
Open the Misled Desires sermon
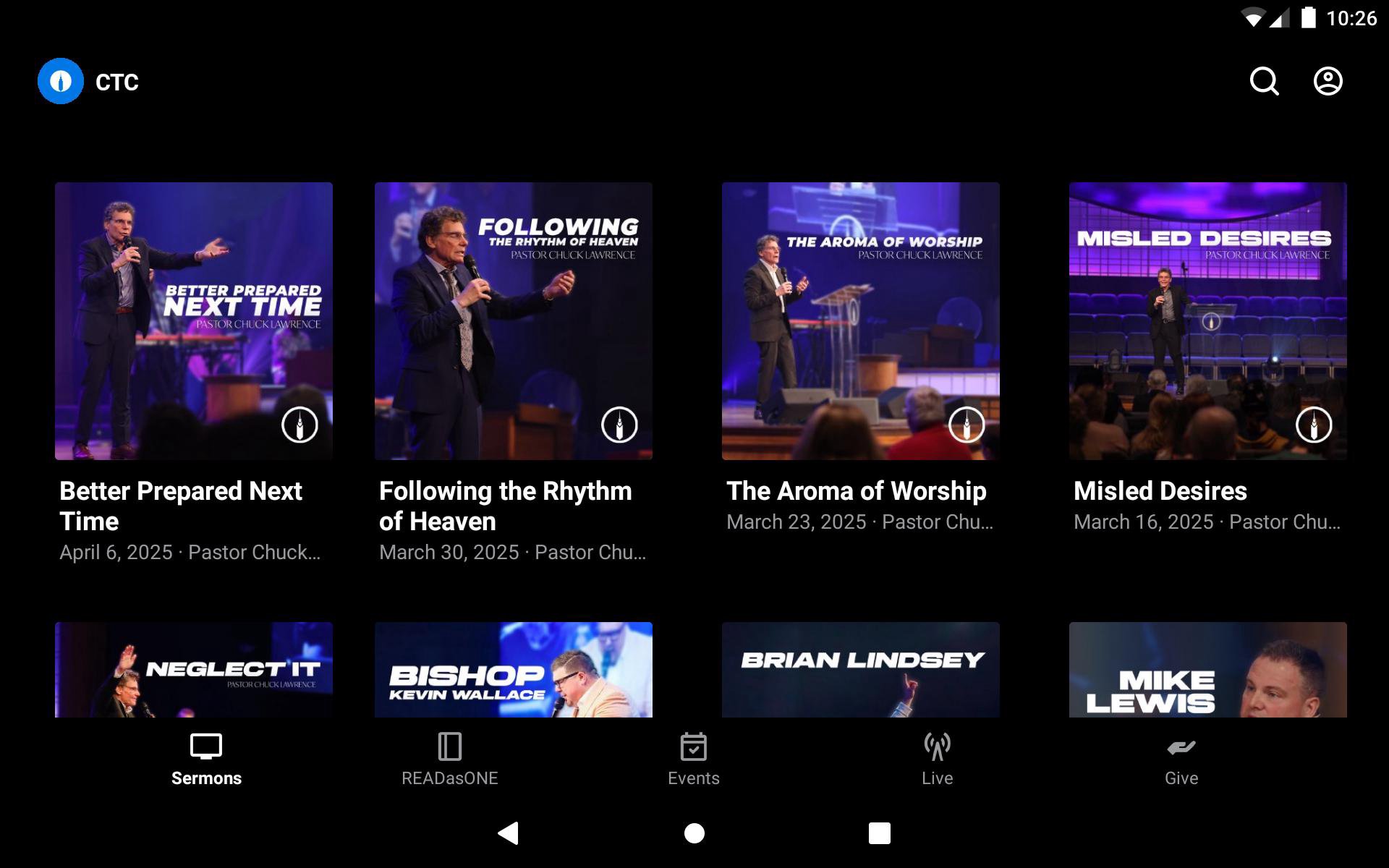click(x=1208, y=321)
